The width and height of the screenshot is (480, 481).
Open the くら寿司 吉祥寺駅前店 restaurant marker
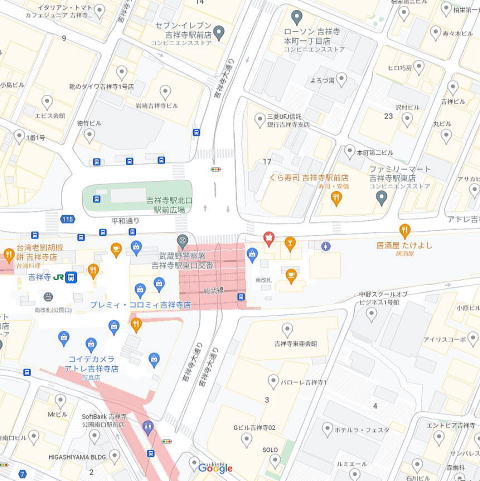click(x=336, y=199)
